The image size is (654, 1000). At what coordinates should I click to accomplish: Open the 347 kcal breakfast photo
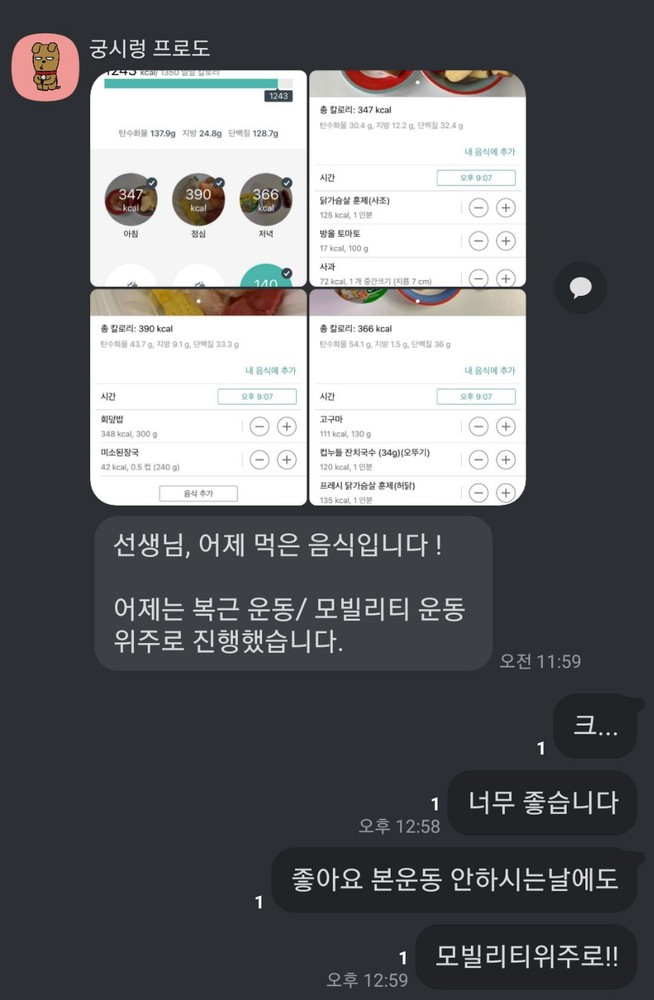417,178
